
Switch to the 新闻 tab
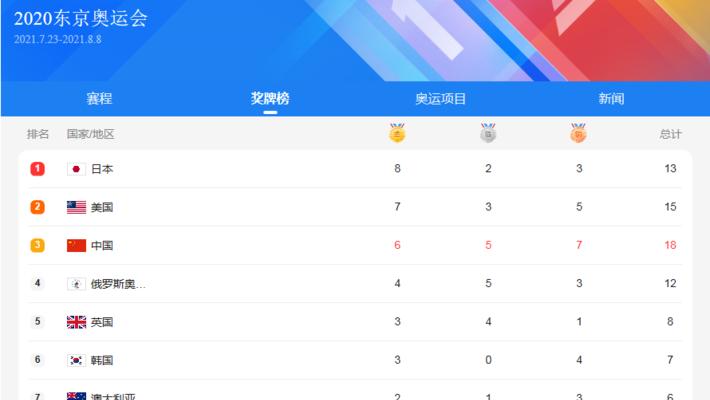(x=611, y=99)
